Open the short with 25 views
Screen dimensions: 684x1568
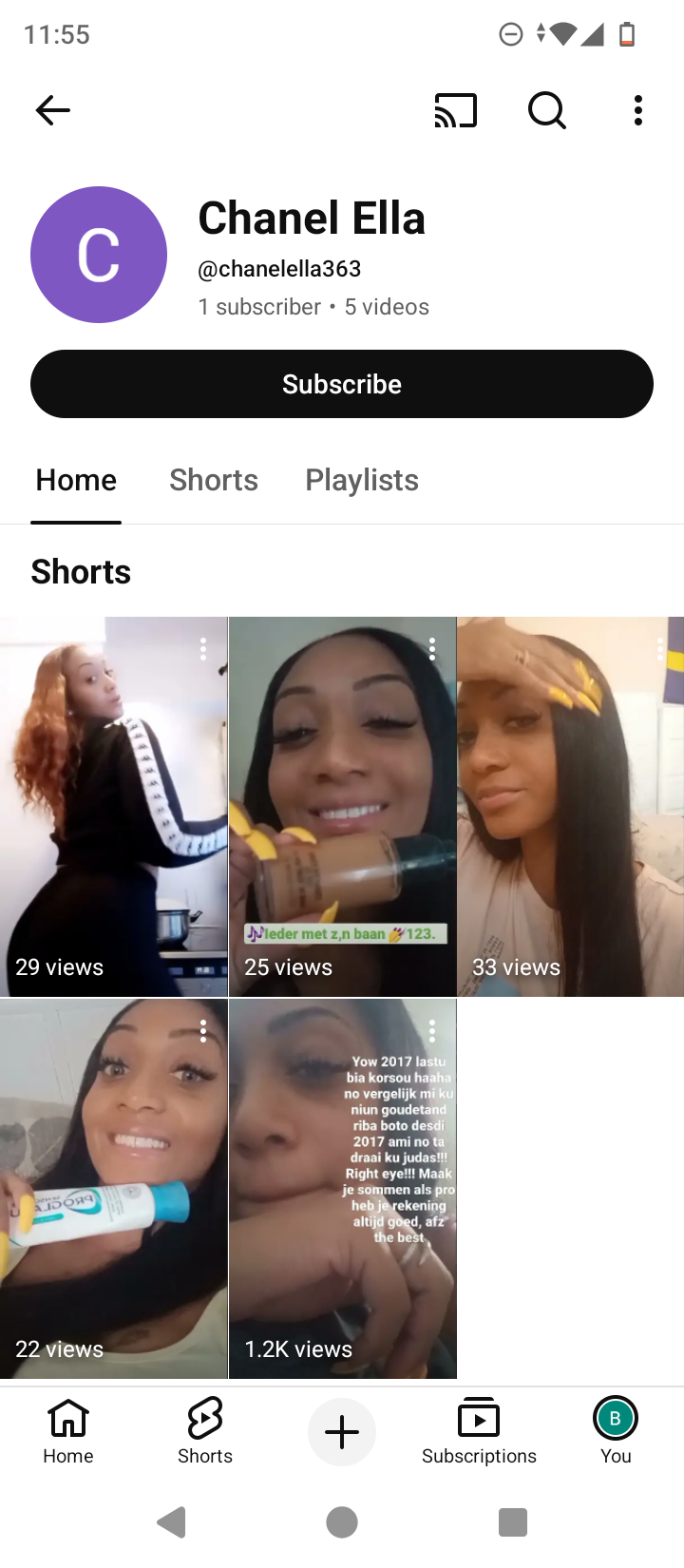[342, 807]
